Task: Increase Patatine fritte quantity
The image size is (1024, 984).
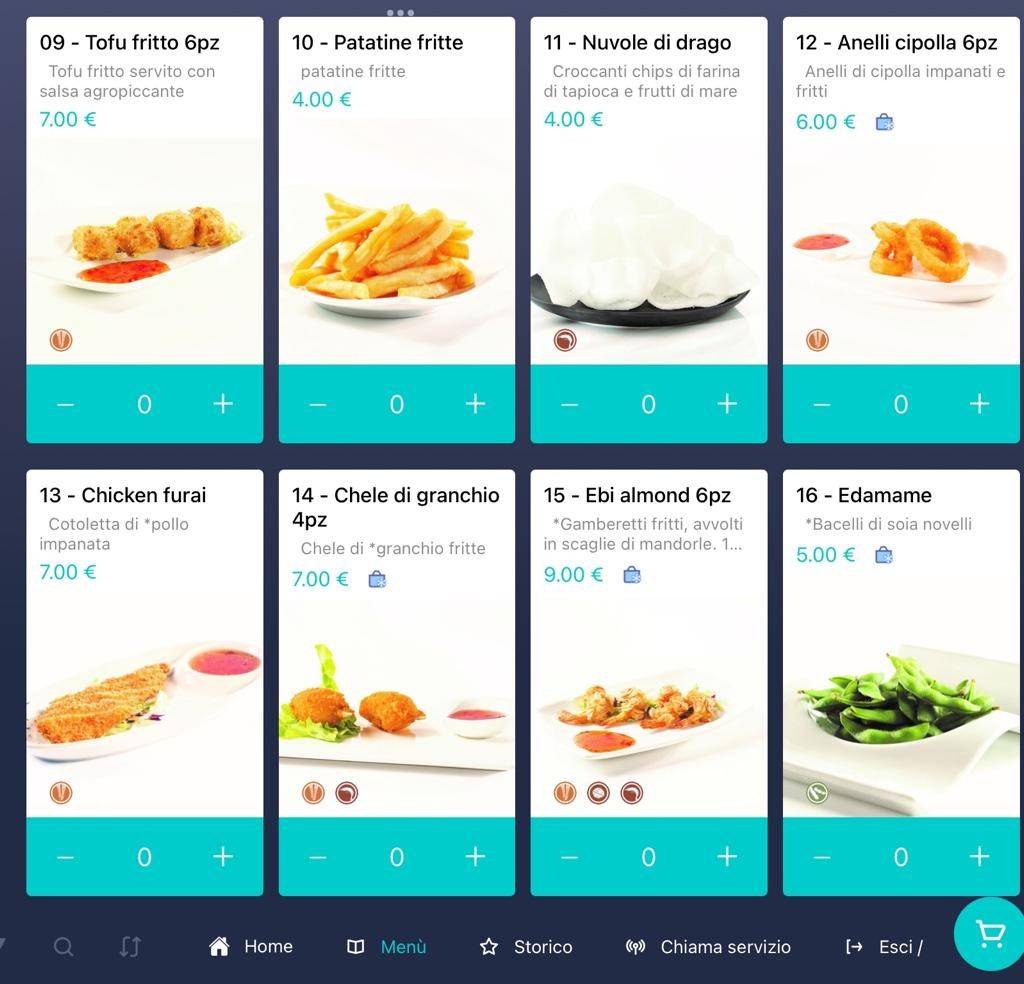Action: click(475, 404)
